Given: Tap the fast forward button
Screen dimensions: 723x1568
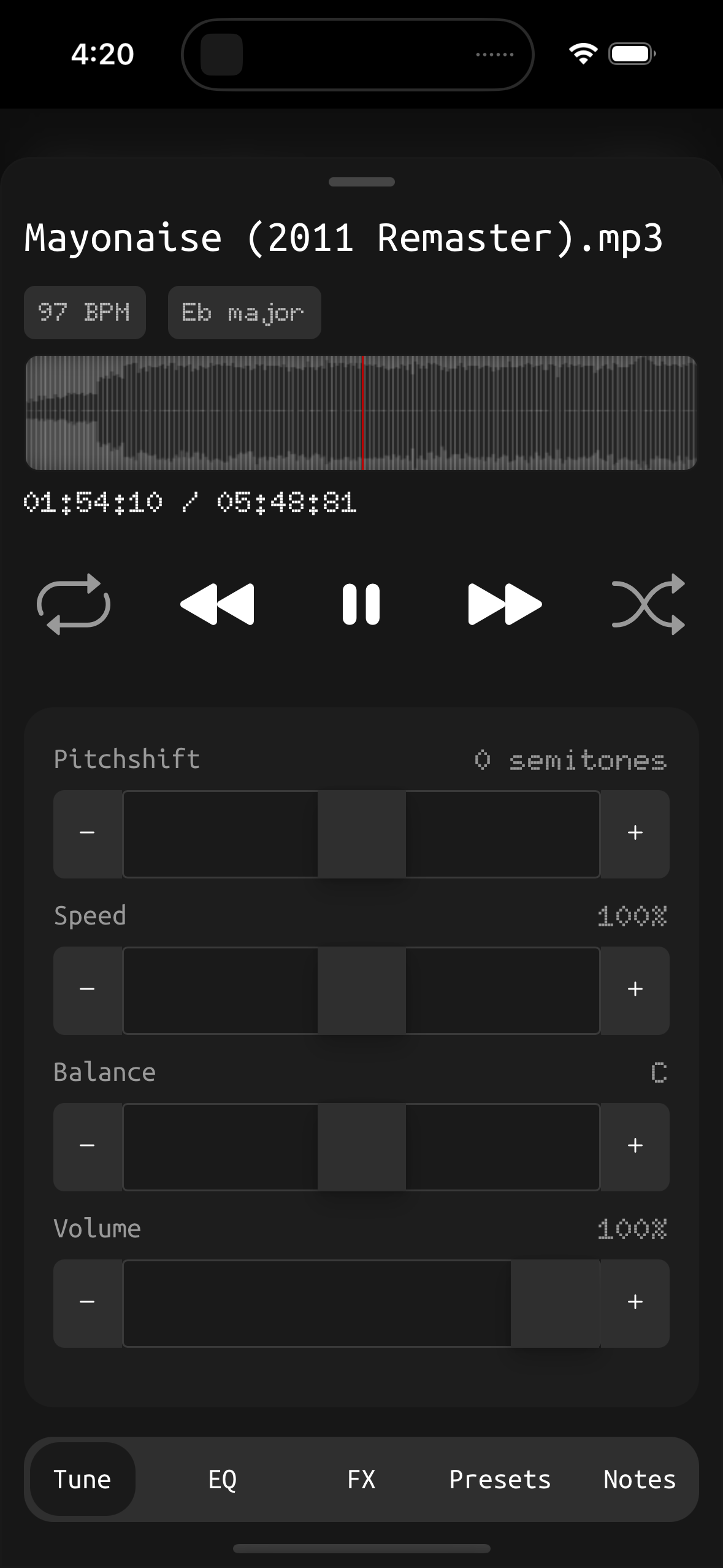Looking at the screenshot, I should tap(505, 604).
